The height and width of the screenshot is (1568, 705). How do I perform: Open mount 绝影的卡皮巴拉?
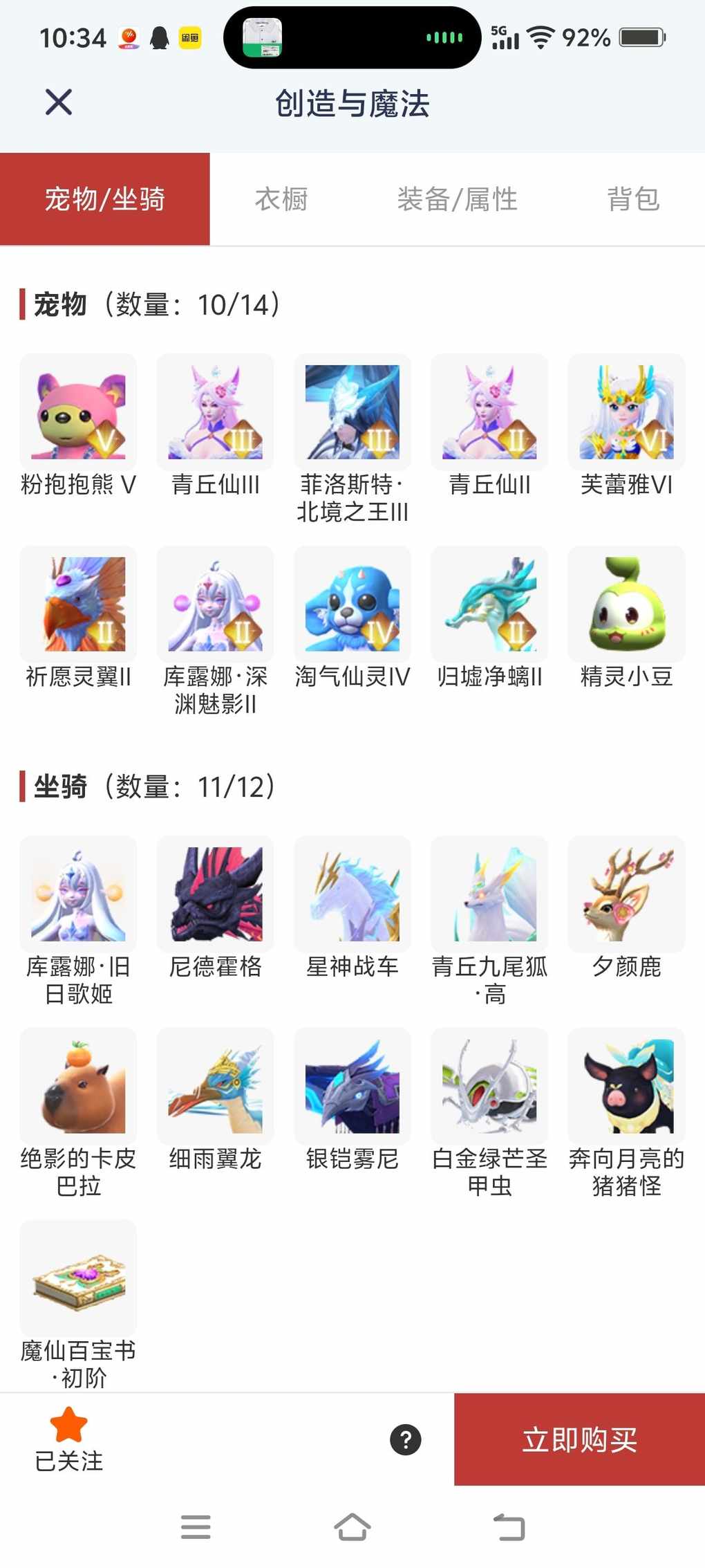point(78,1086)
